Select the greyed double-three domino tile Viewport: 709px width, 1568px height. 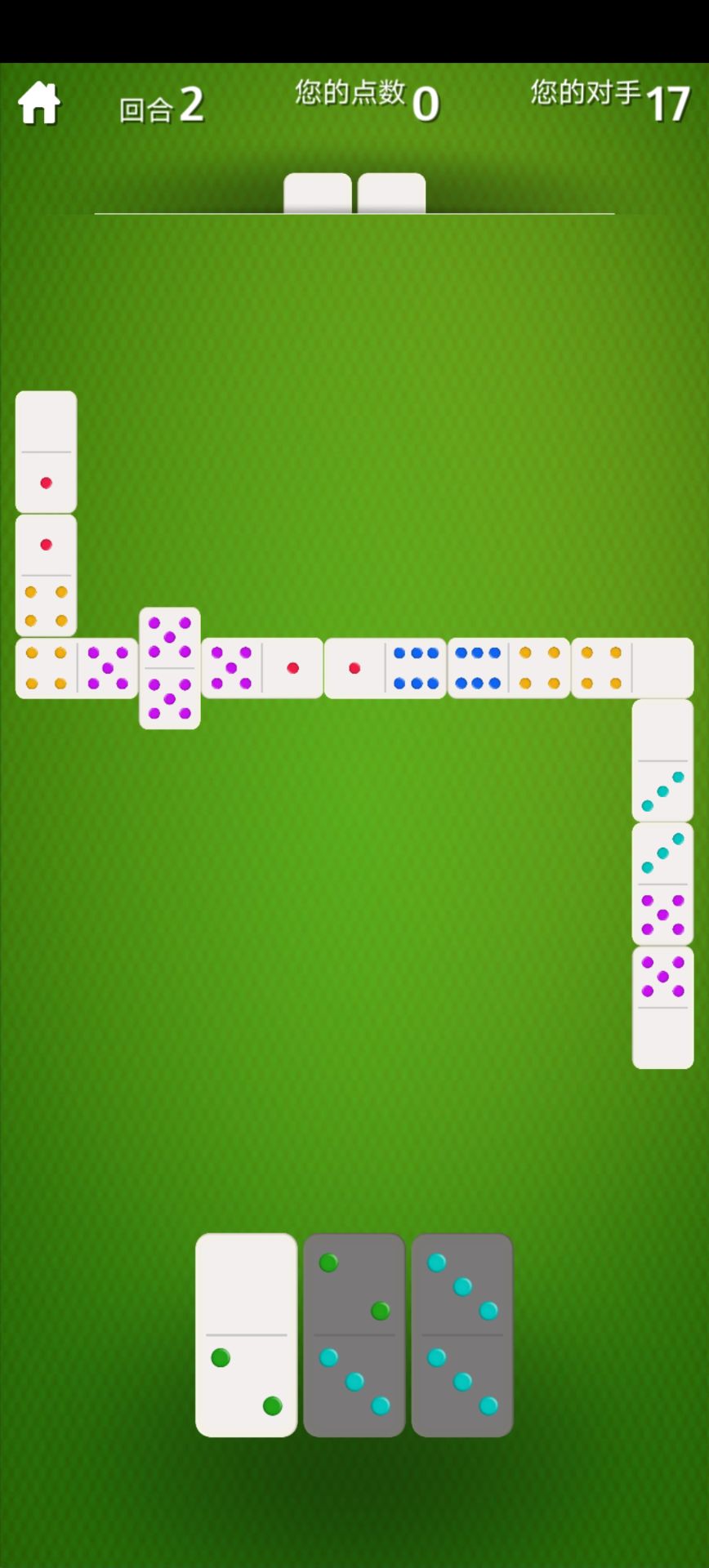[462, 1334]
